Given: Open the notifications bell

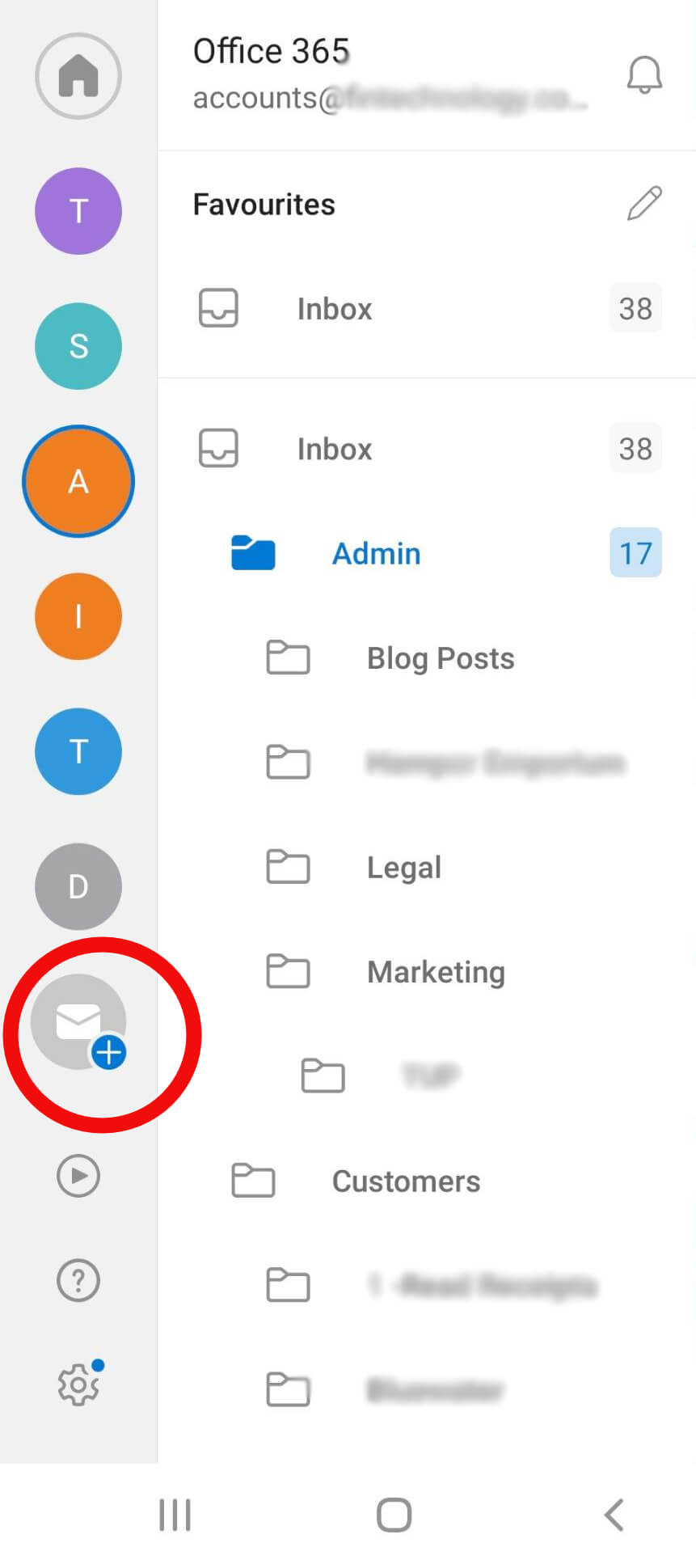Looking at the screenshot, I should point(644,75).
